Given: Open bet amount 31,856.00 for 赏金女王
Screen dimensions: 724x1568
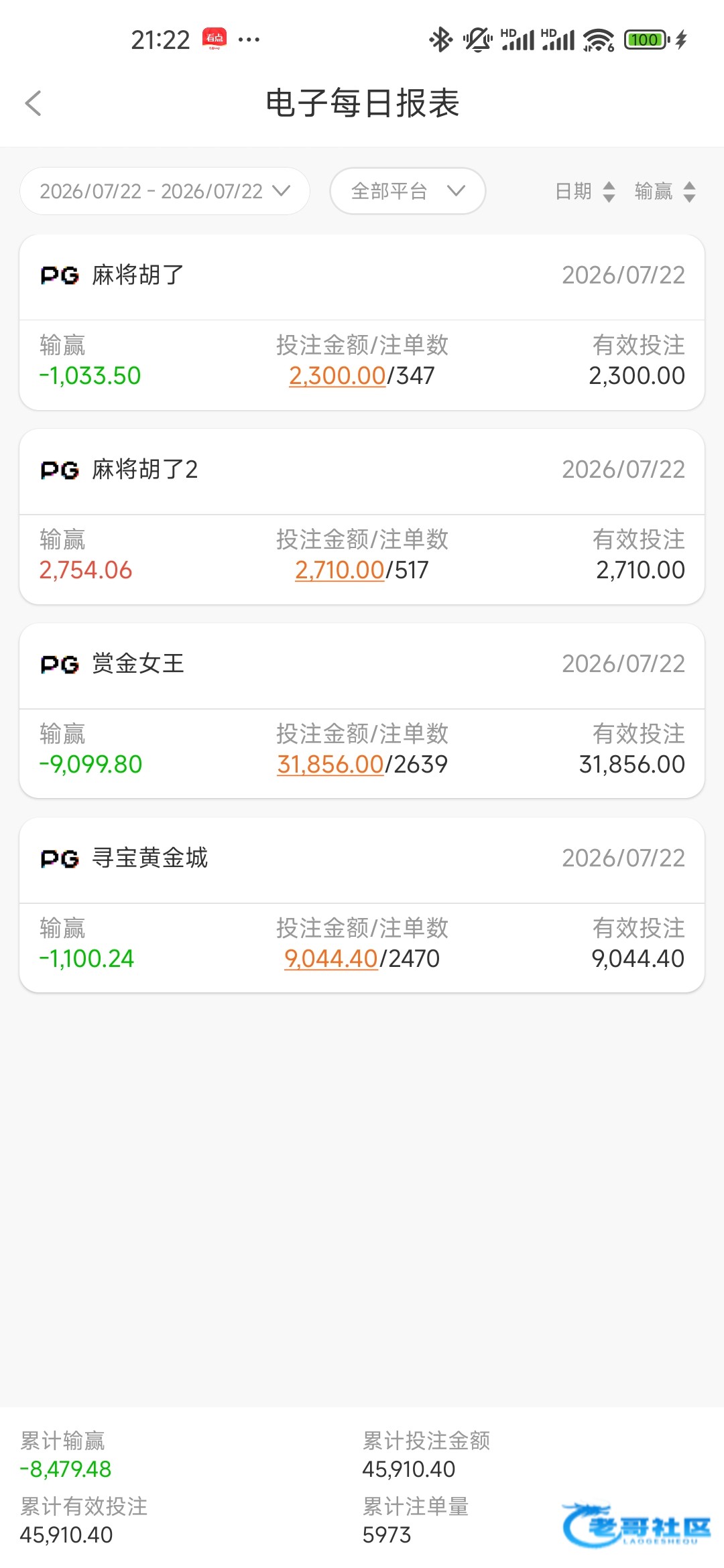Looking at the screenshot, I should coord(330,764).
